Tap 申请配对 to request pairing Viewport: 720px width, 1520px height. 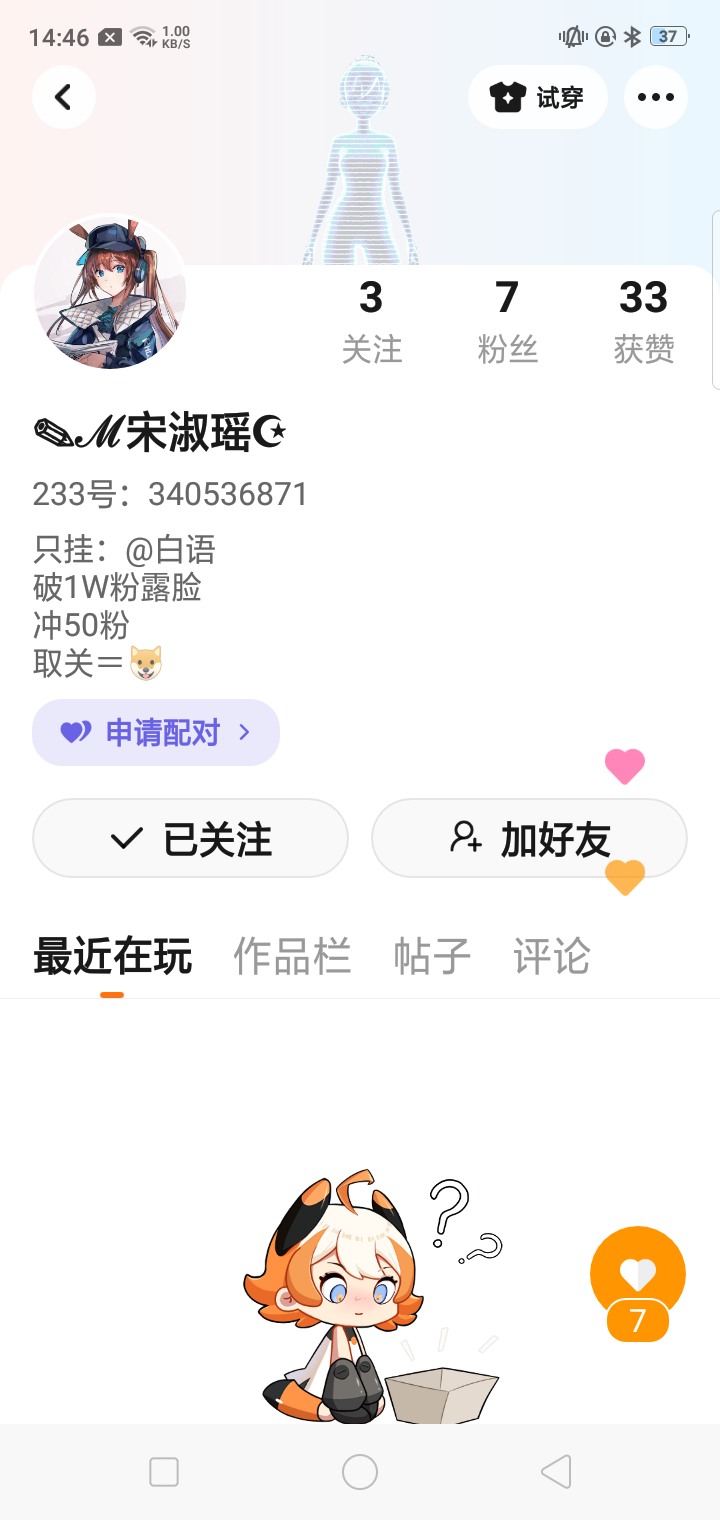pos(156,732)
